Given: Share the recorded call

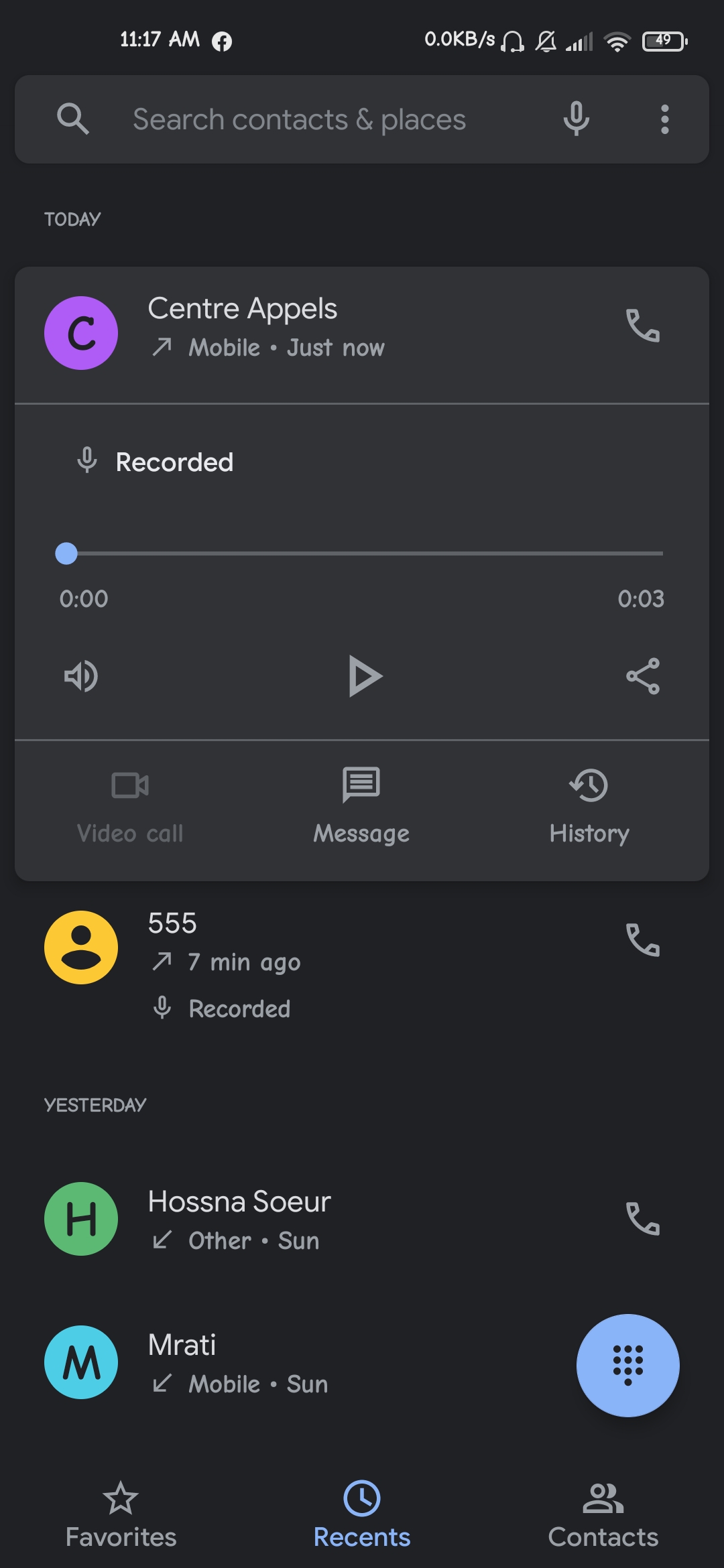Looking at the screenshot, I should coord(642,676).
